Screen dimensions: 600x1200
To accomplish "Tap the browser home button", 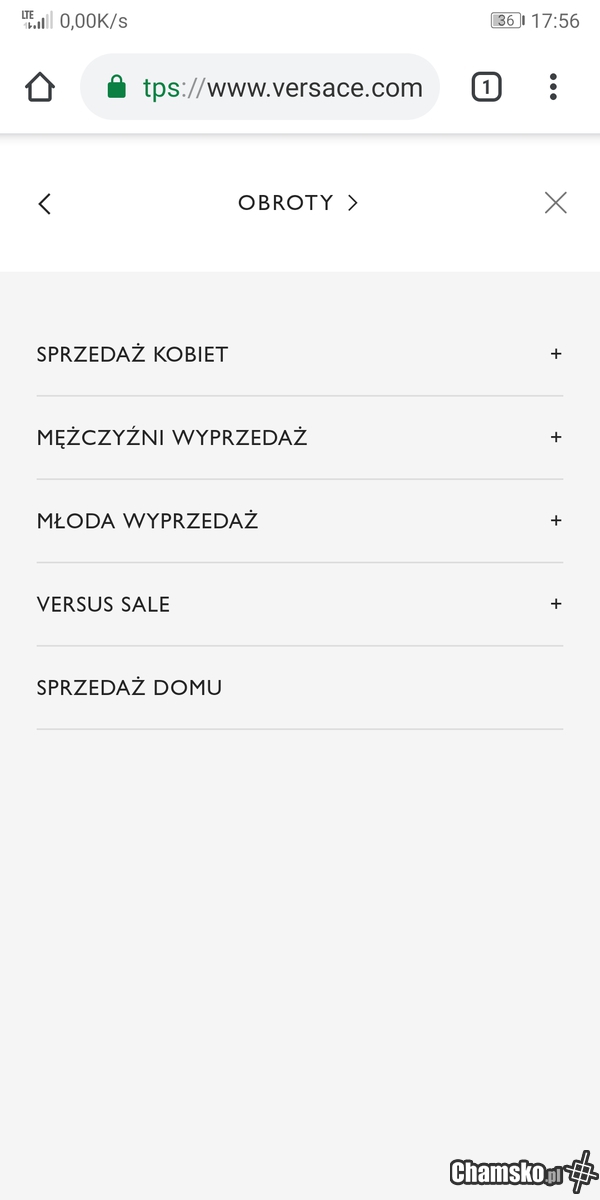I will (40, 87).
